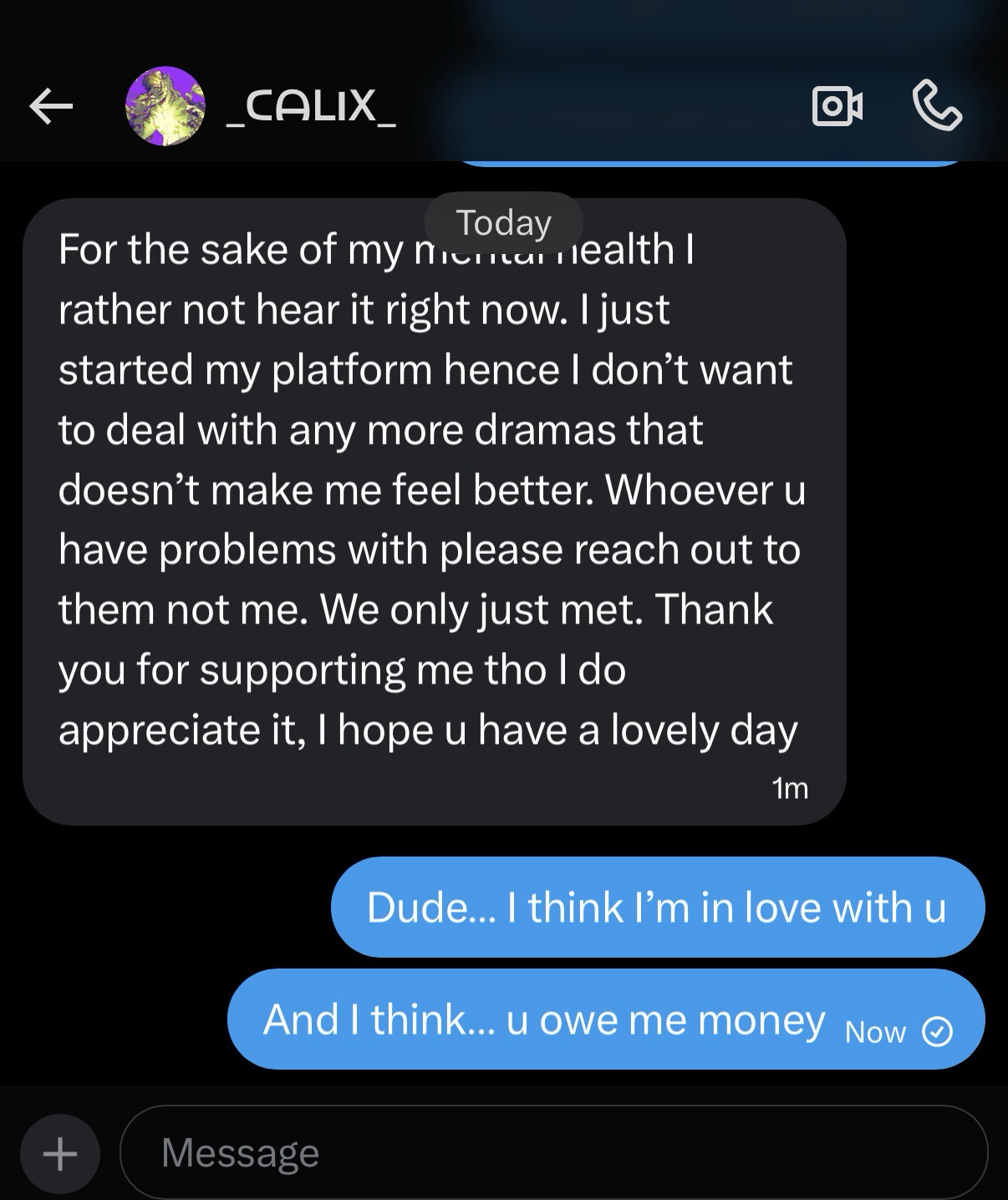Start a voice call with _CALIX_

[938, 106]
